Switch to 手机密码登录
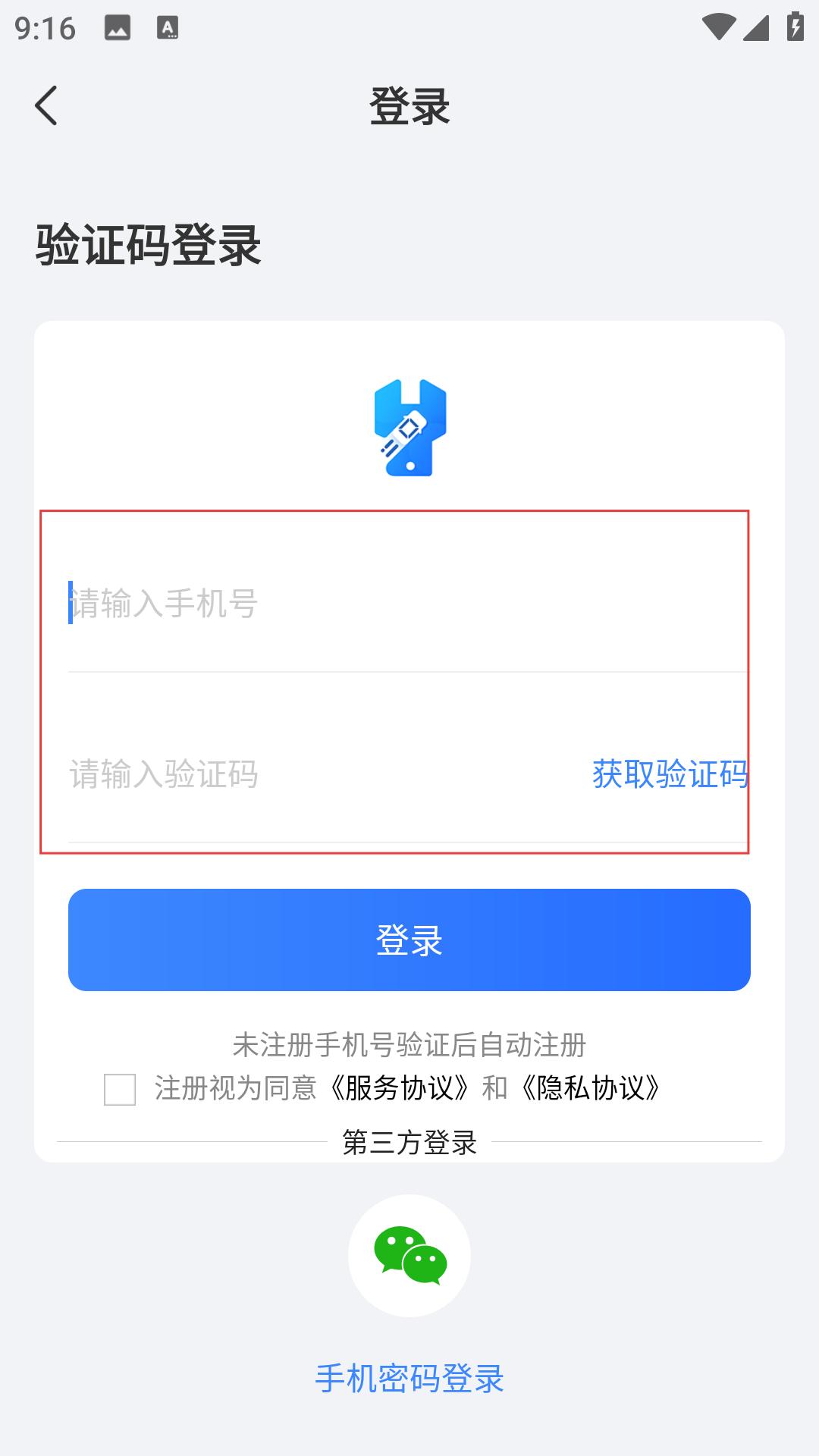The height and width of the screenshot is (1456, 819). [409, 1378]
